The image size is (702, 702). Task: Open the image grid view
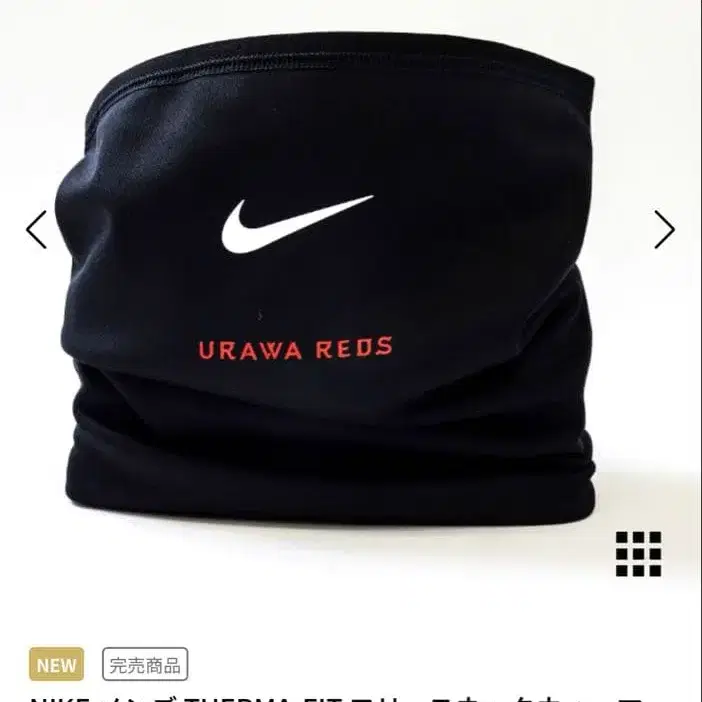638,553
